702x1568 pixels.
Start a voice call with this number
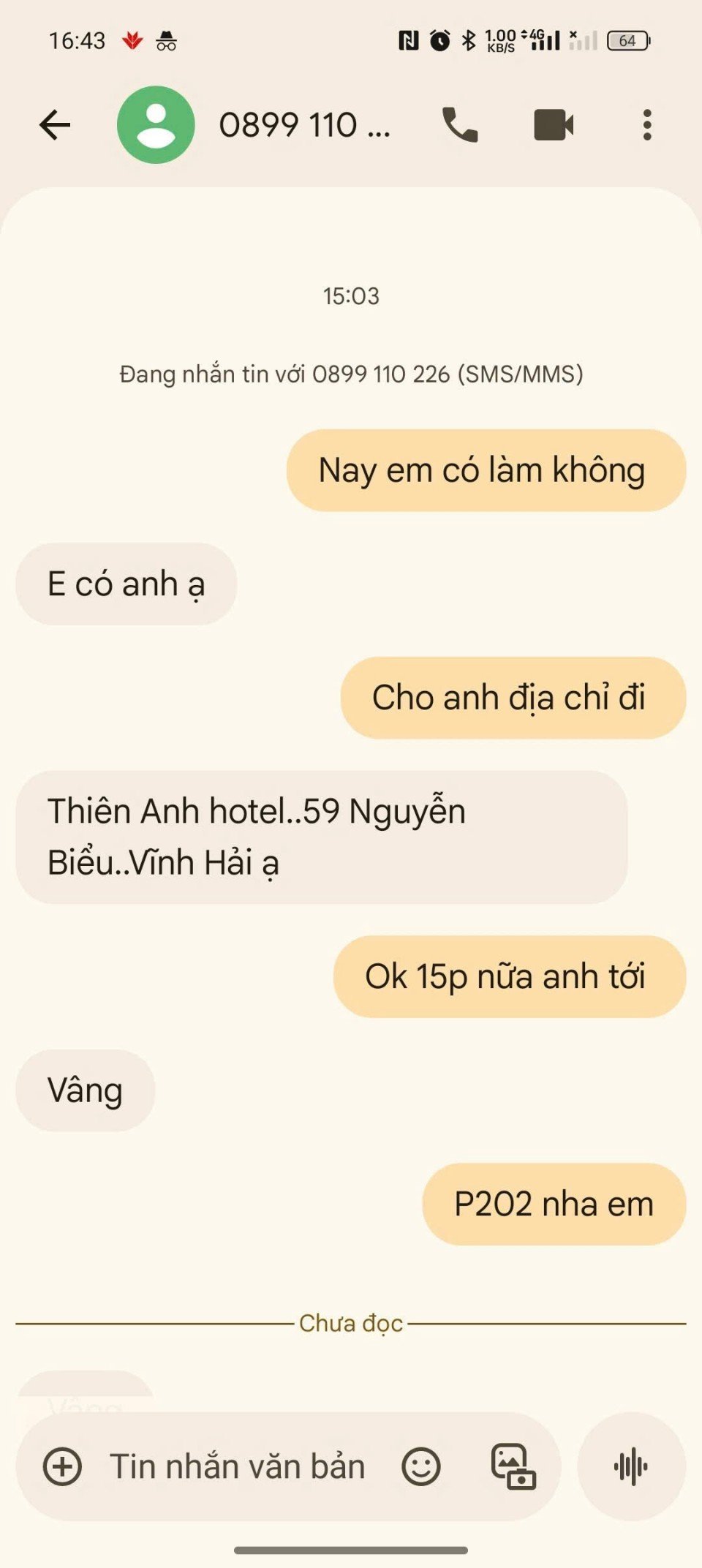(460, 125)
